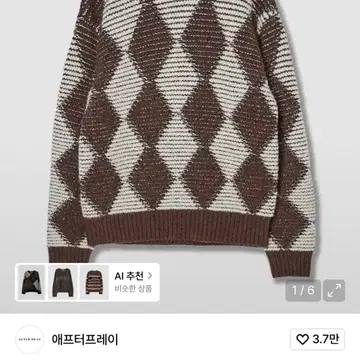Open the black argyle sweater suggestion thumbnail
This screenshot has height=360, width=360.
pyautogui.click(x=31, y=282)
